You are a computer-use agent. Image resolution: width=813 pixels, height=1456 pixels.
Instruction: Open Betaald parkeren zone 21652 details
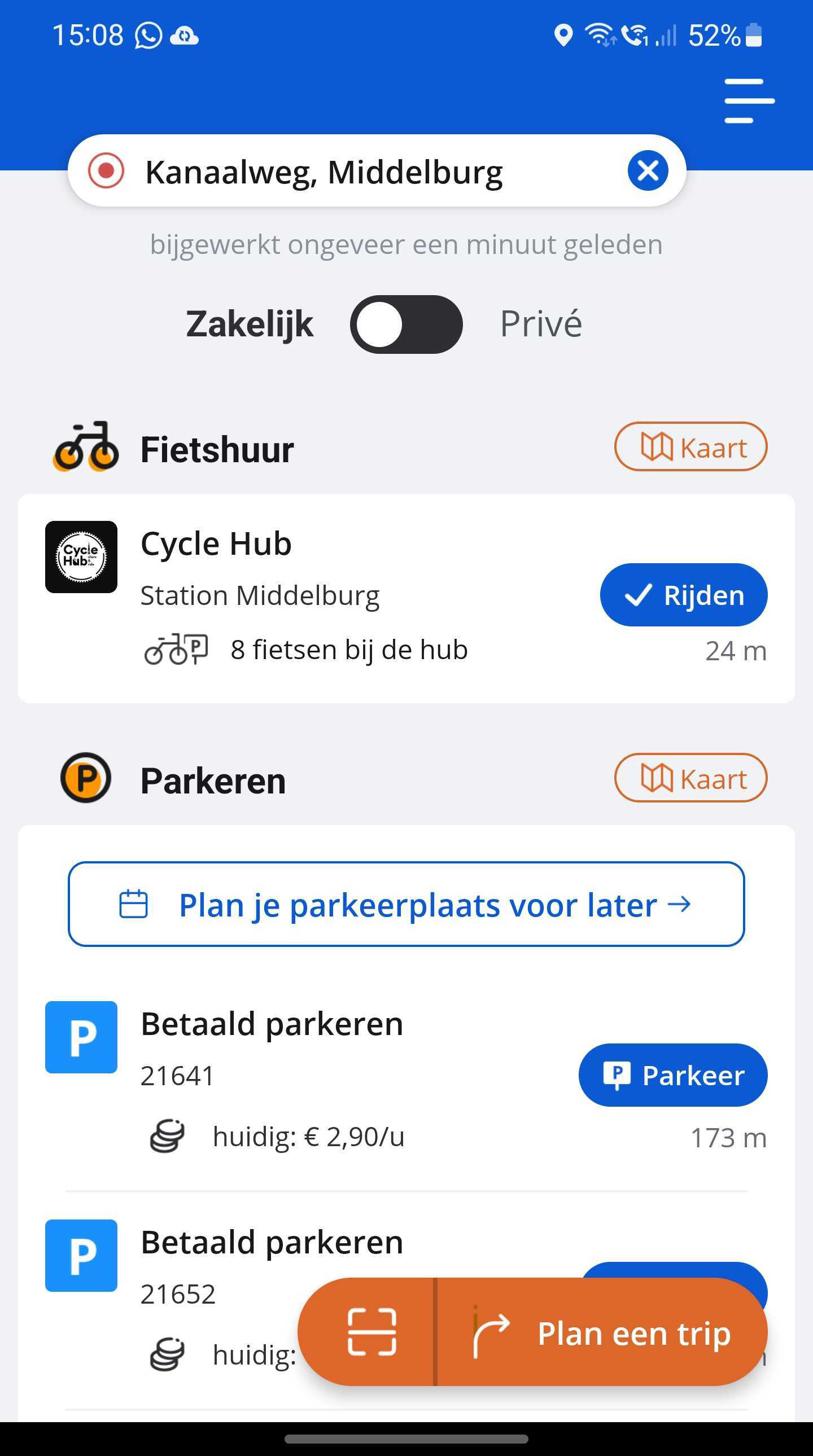(x=226, y=1296)
